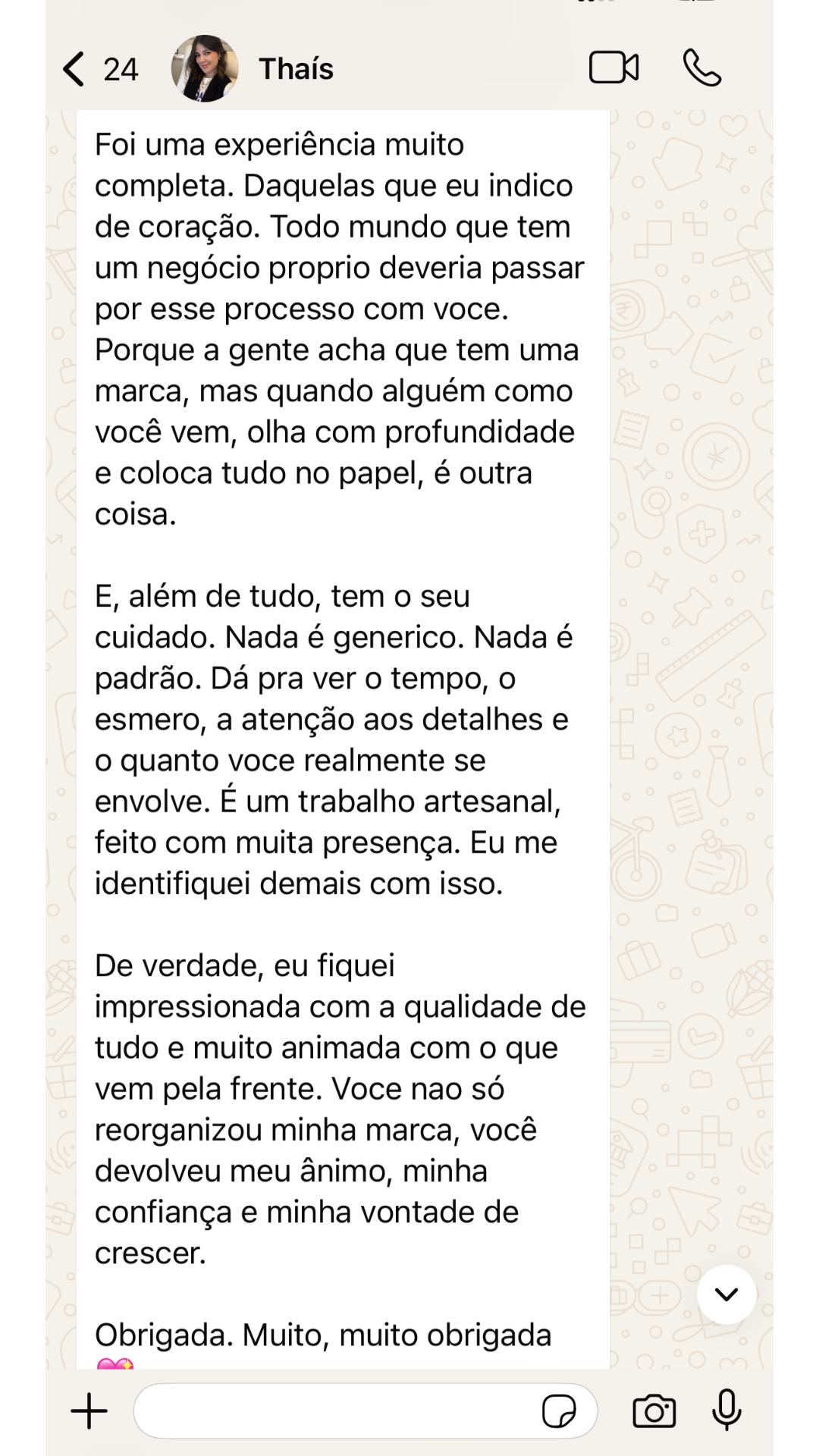The image size is (819, 1456).
Task: Focus the message text field
Action: [334, 1411]
